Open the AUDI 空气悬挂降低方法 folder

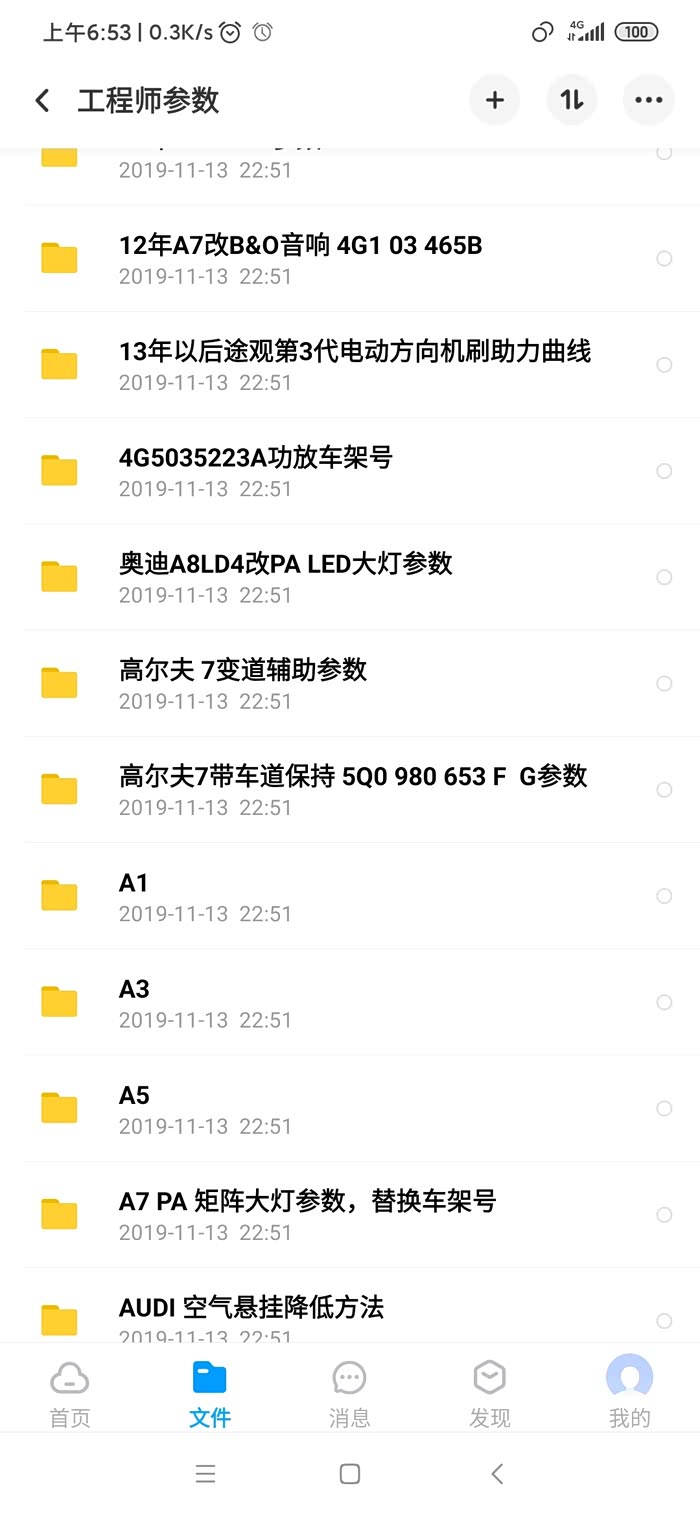click(251, 1318)
